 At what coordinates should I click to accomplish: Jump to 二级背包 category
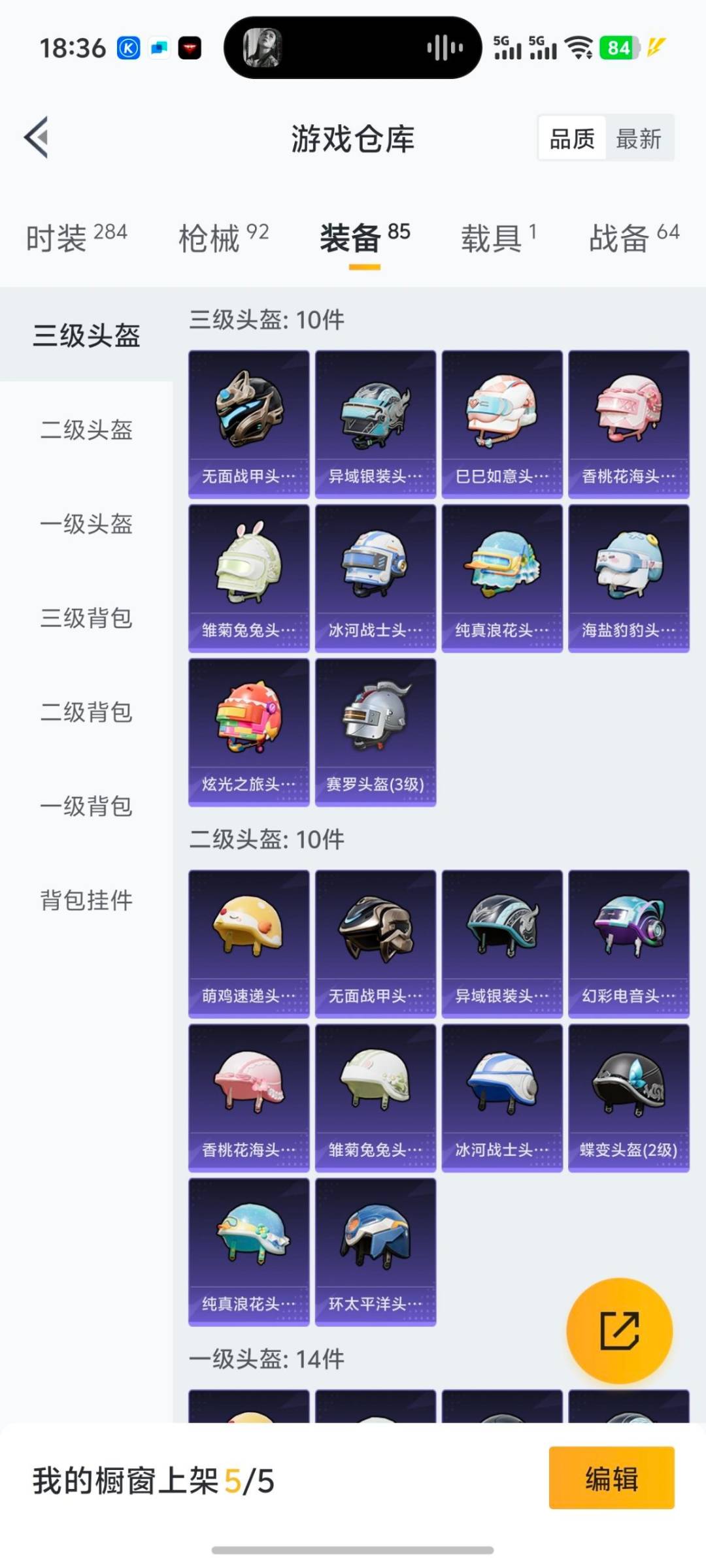tap(86, 712)
